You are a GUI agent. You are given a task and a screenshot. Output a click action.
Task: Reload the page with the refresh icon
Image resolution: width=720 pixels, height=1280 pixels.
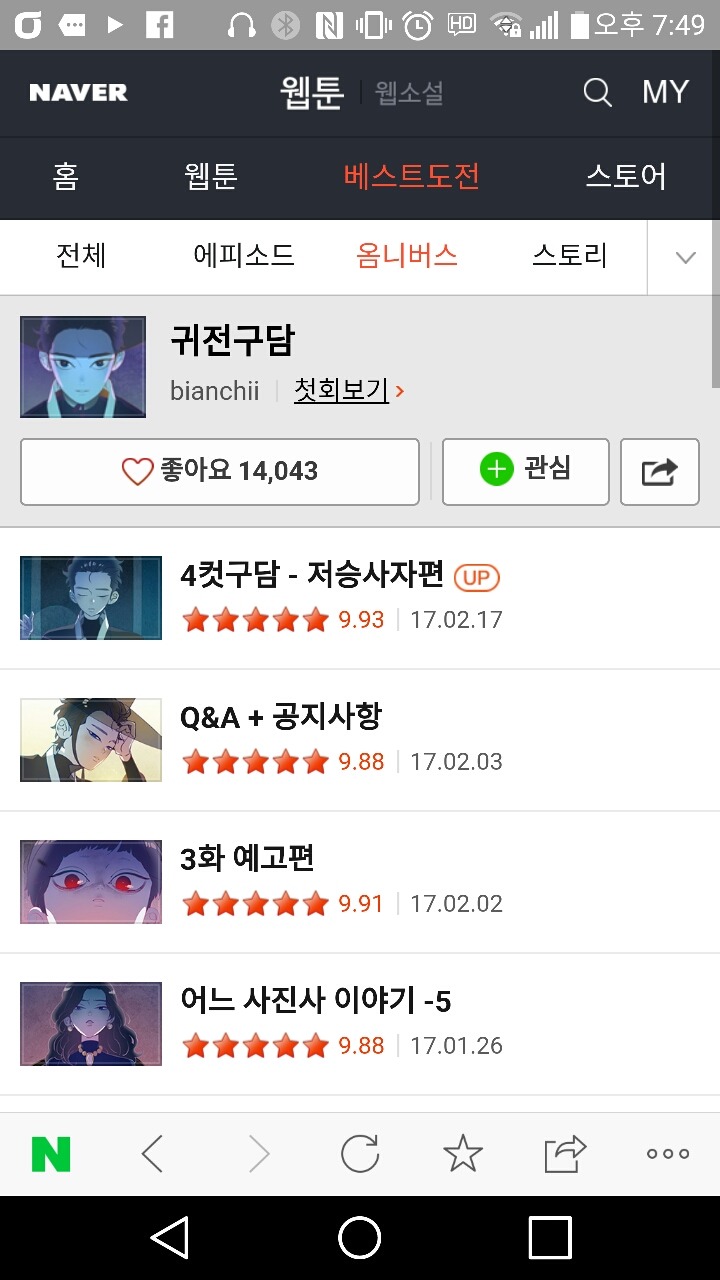point(360,1155)
